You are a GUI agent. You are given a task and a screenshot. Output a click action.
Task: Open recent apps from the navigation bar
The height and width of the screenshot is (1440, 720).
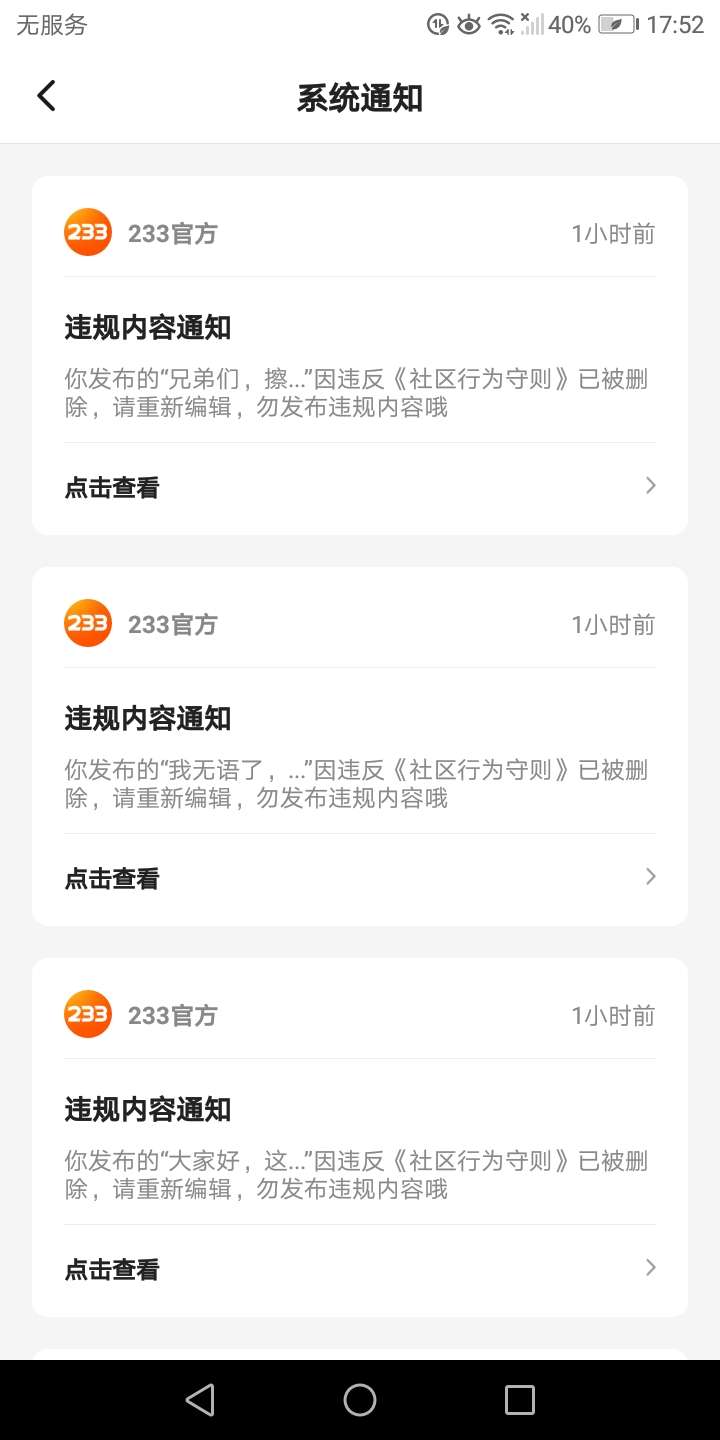(520, 1400)
